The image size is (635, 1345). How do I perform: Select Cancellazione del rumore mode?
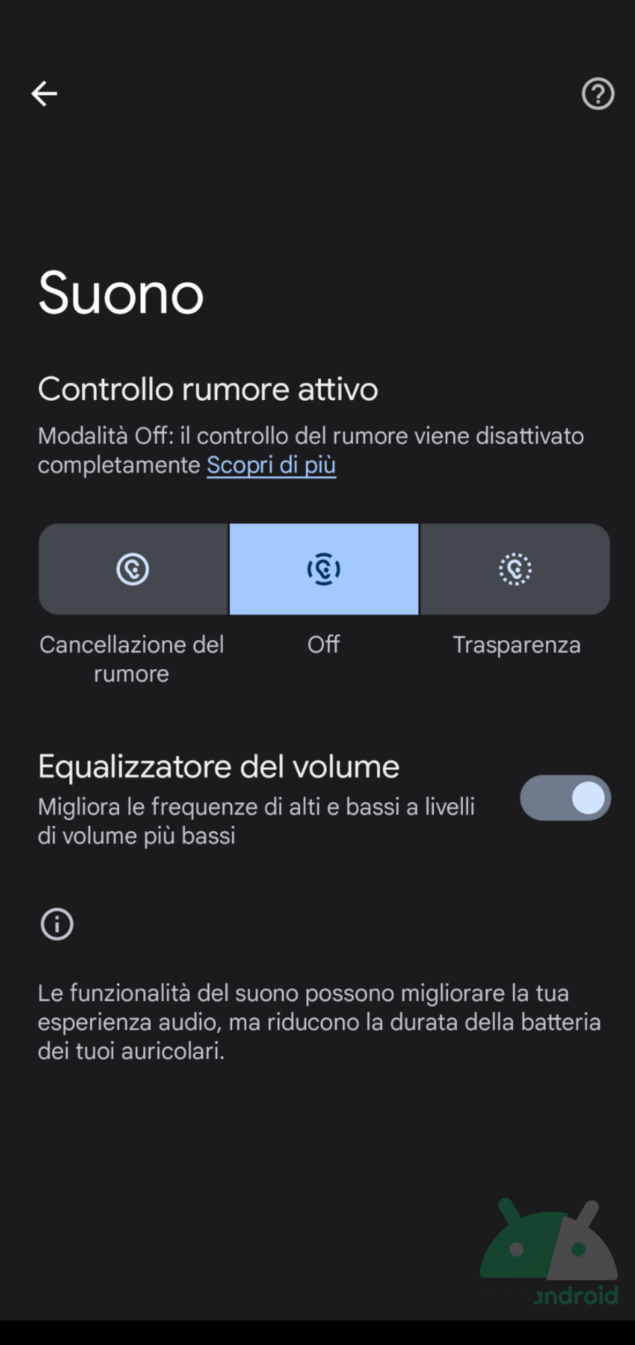(x=133, y=569)
